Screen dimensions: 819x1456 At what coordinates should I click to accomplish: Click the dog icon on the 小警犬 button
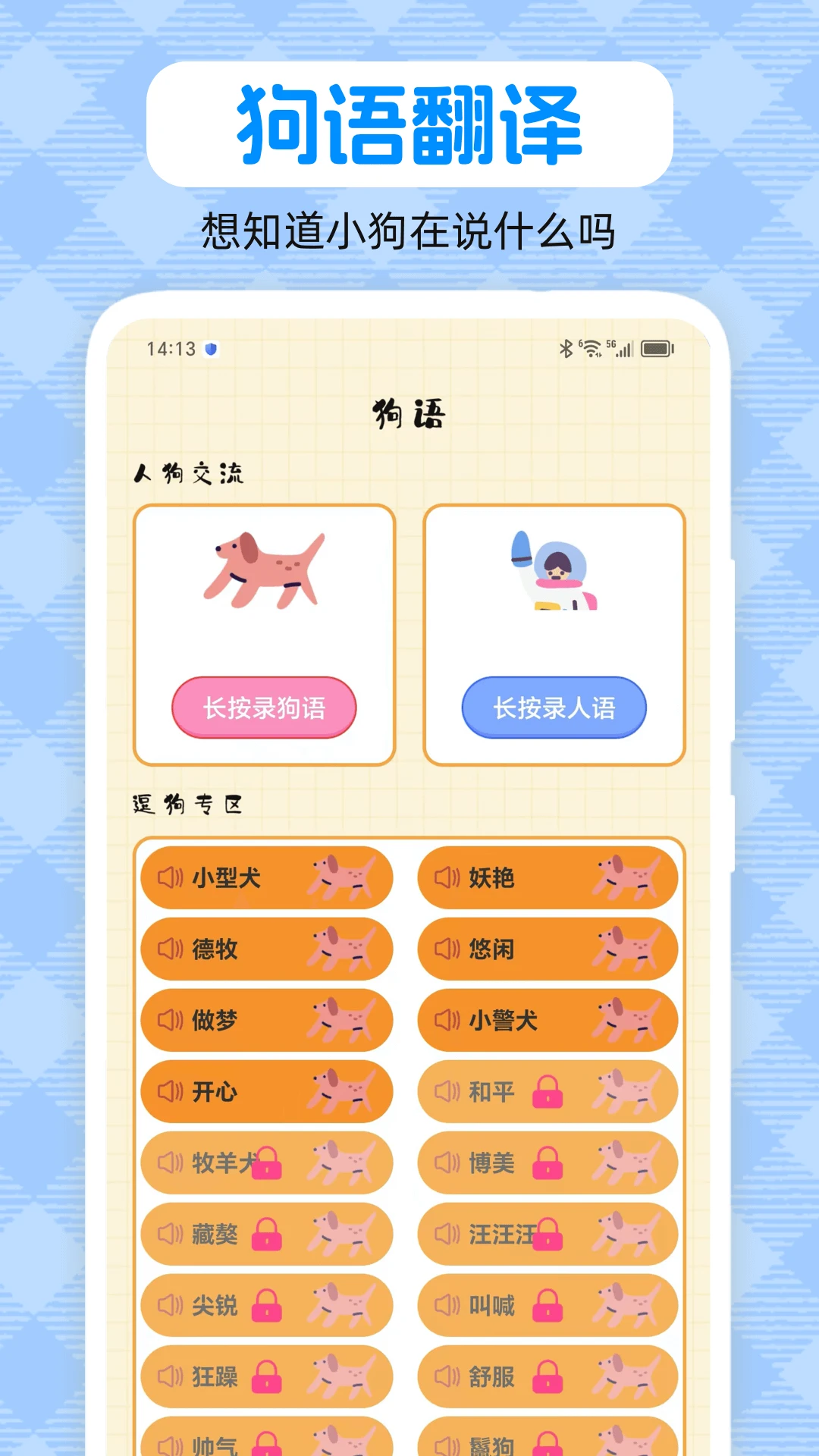[x=621, y=1021]
